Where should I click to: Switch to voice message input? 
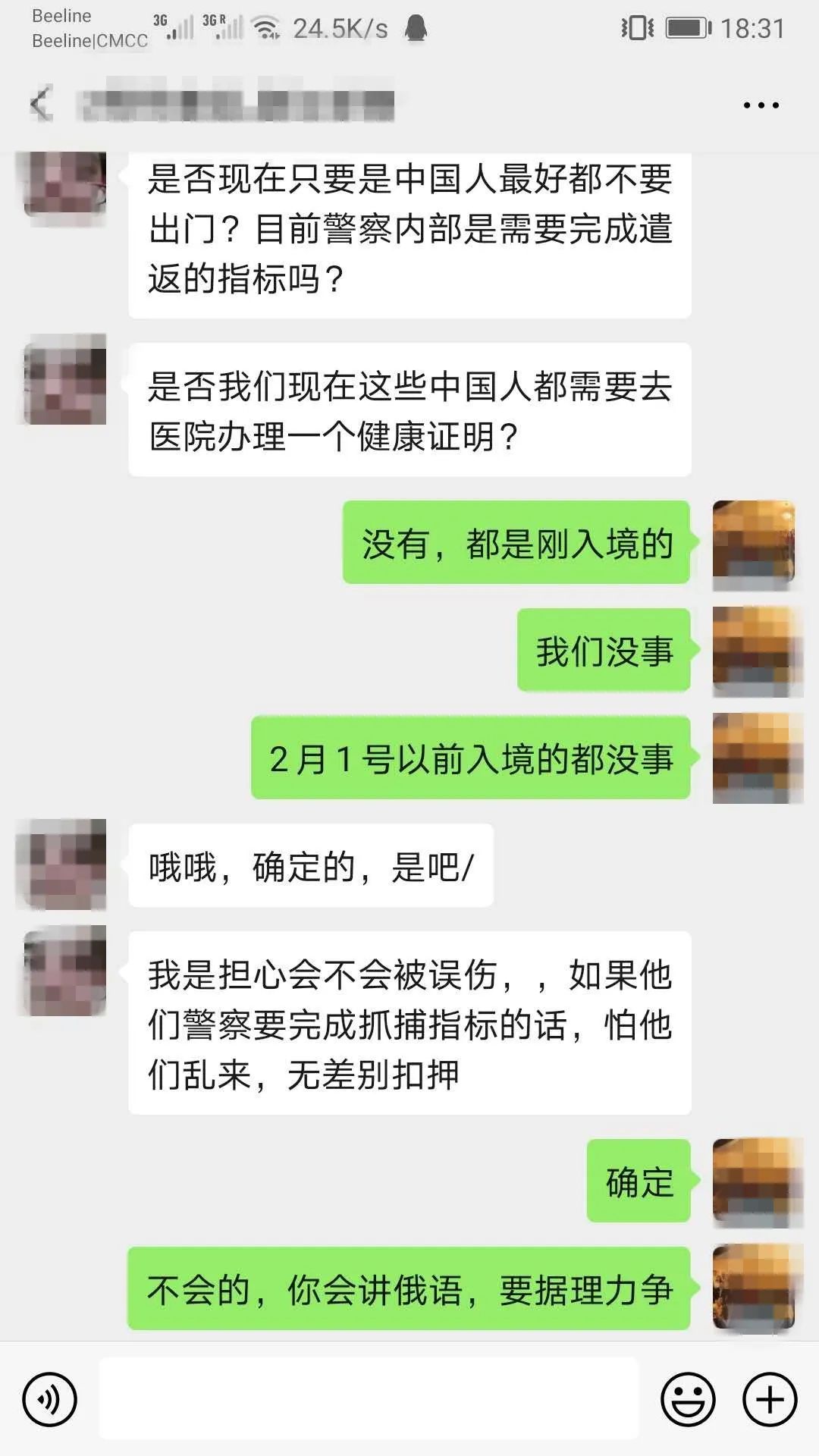[x=50, y=1399]
